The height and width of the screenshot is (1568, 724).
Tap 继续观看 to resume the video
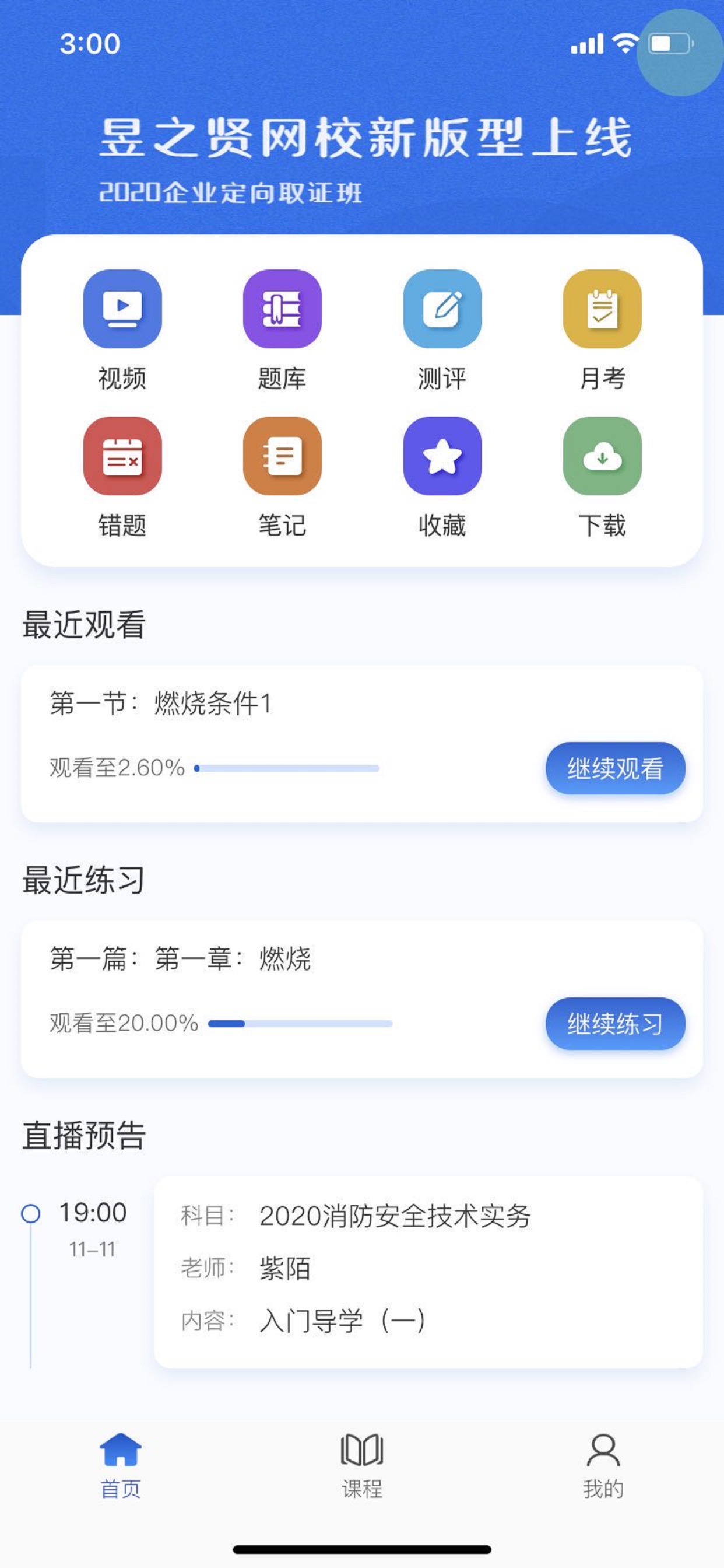615,768
